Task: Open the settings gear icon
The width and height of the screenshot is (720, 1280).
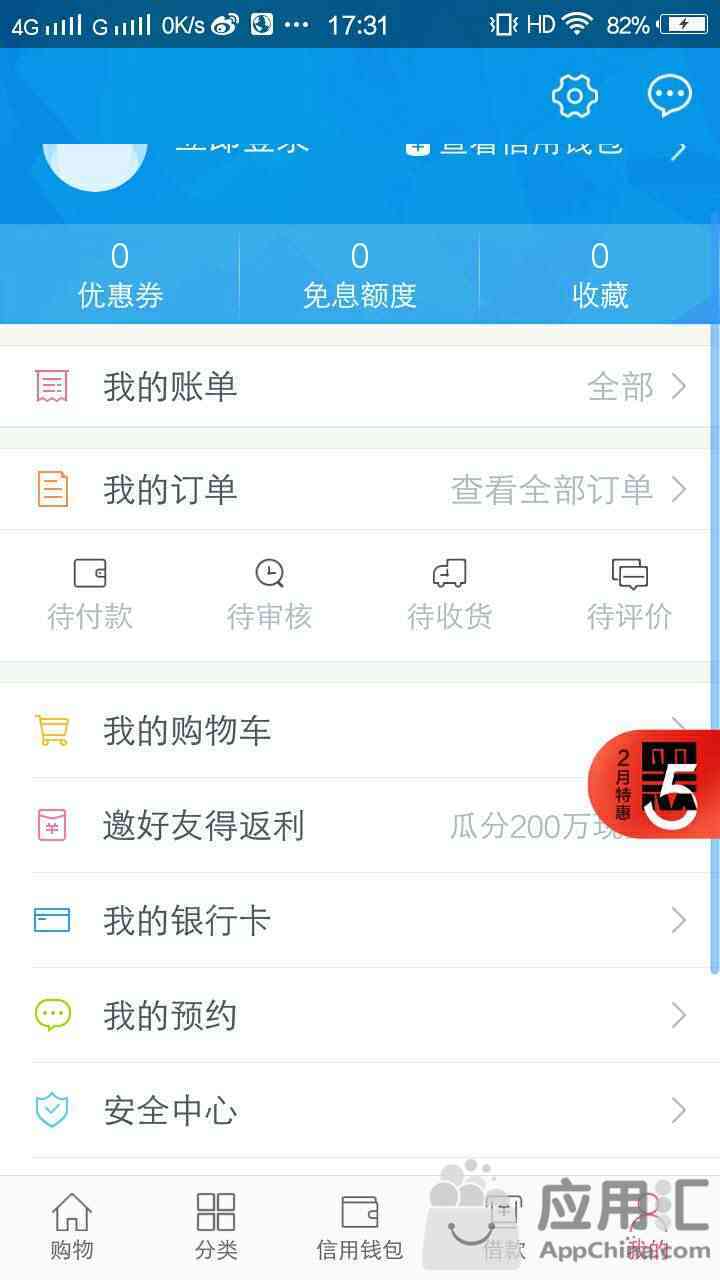Action: click(x=575, y=96)
